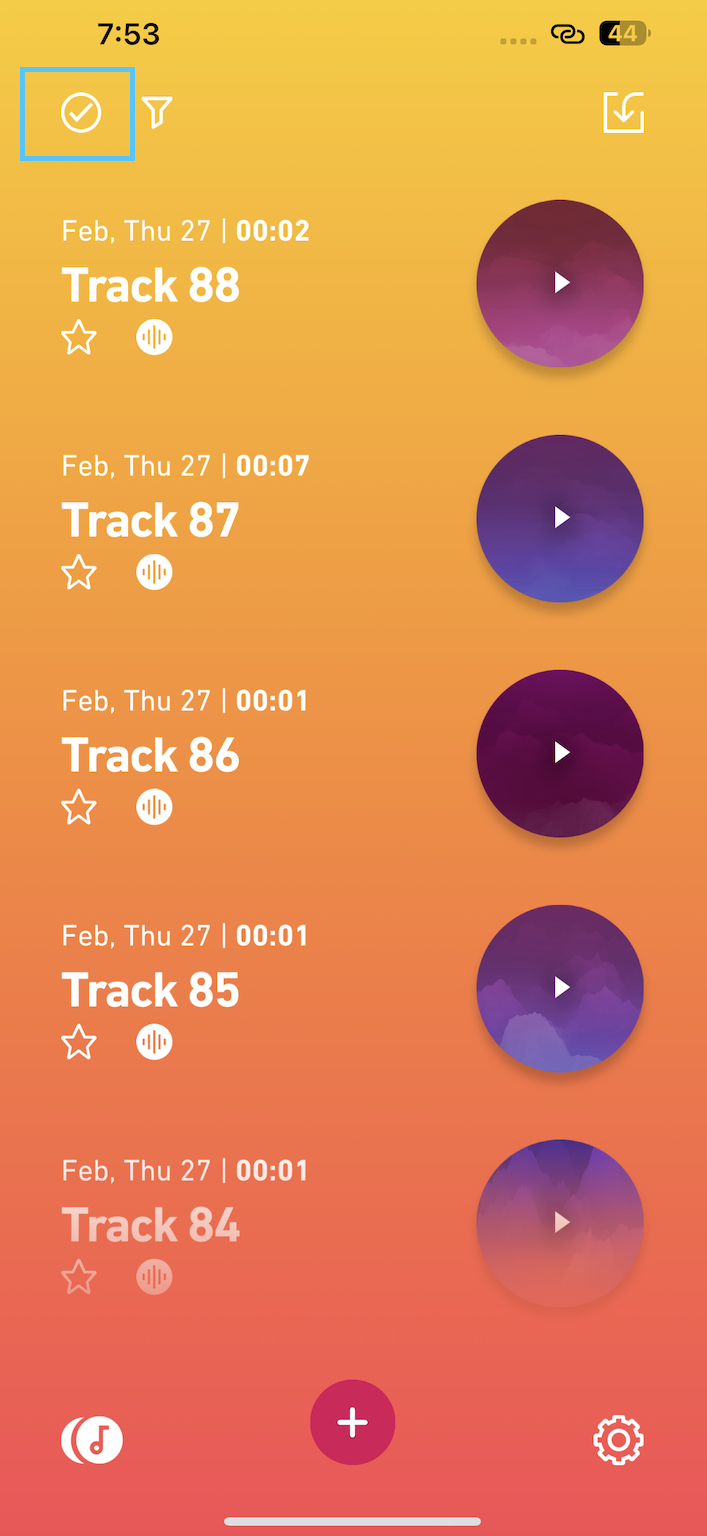Screen dimensions: 707x1536
Task: Open the filter funnel icon
Action: pyautogui.click(x=157, y=112)
